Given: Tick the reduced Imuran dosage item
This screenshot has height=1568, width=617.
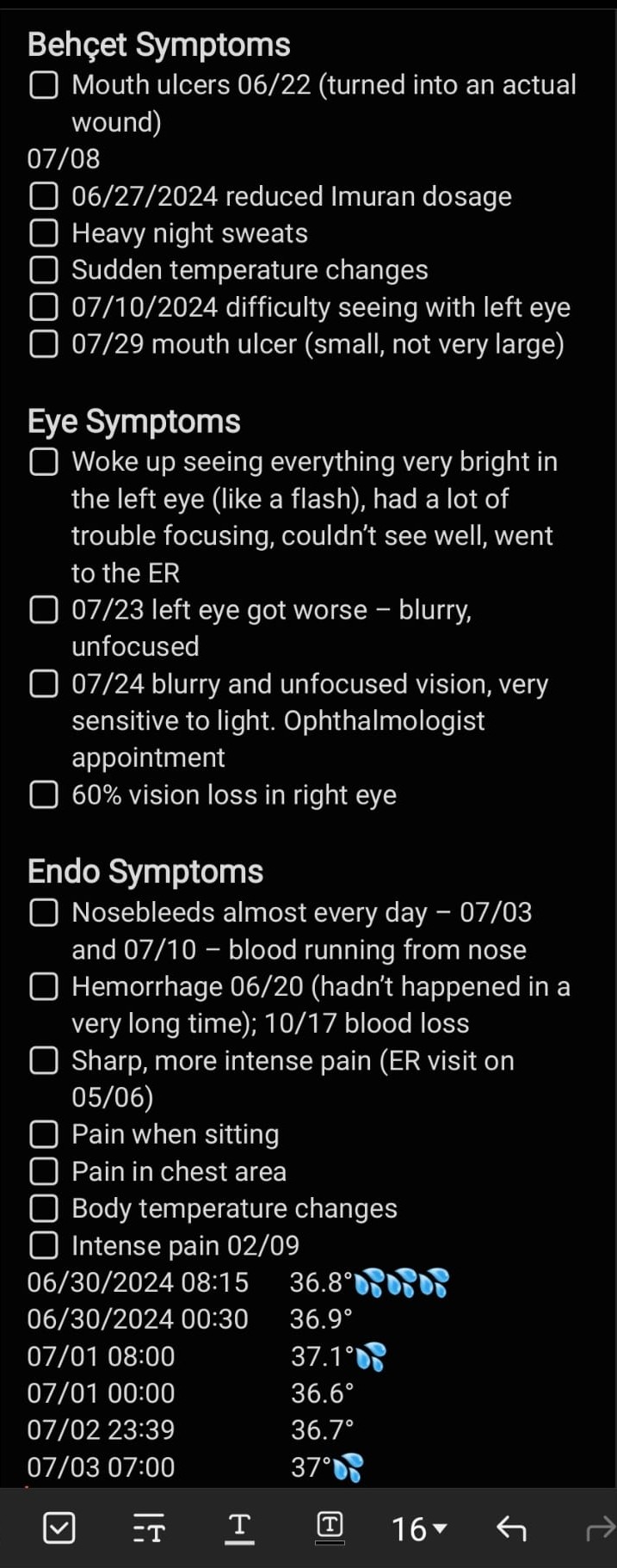Looking at the screenshot, I should [44, 197].
